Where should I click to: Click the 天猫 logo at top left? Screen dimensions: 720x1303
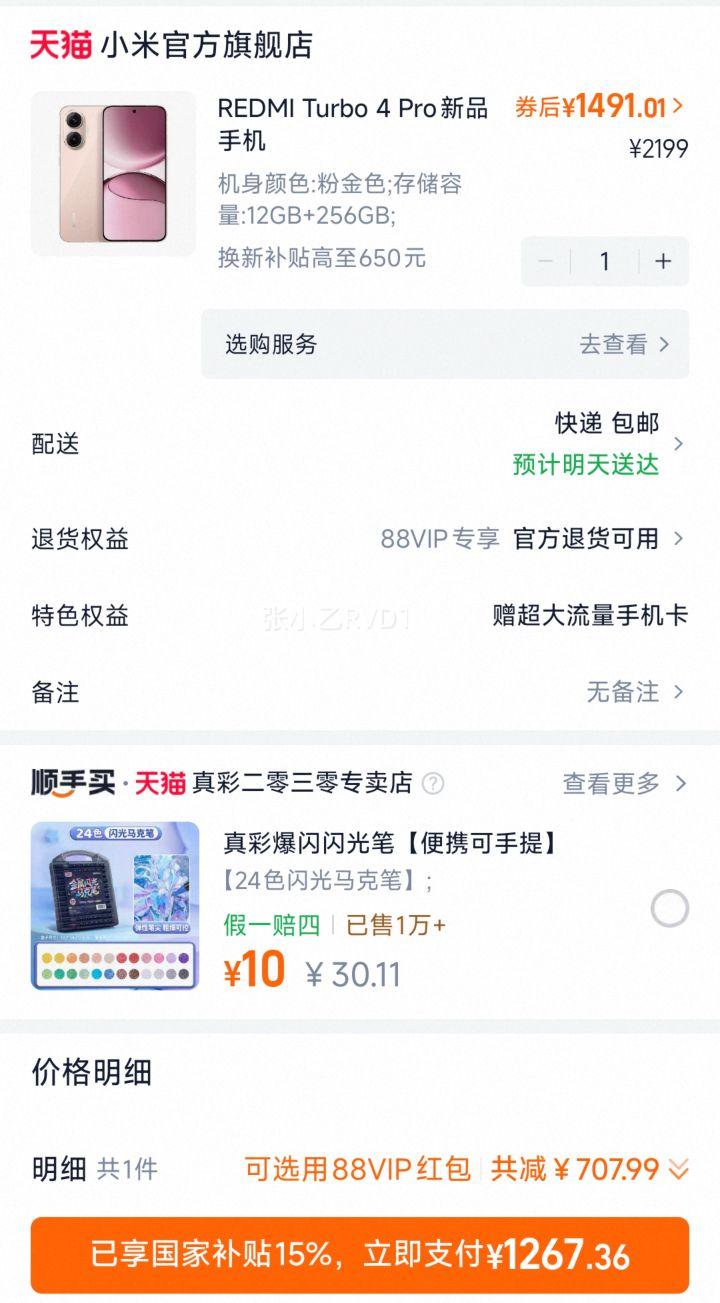(59, 43)
